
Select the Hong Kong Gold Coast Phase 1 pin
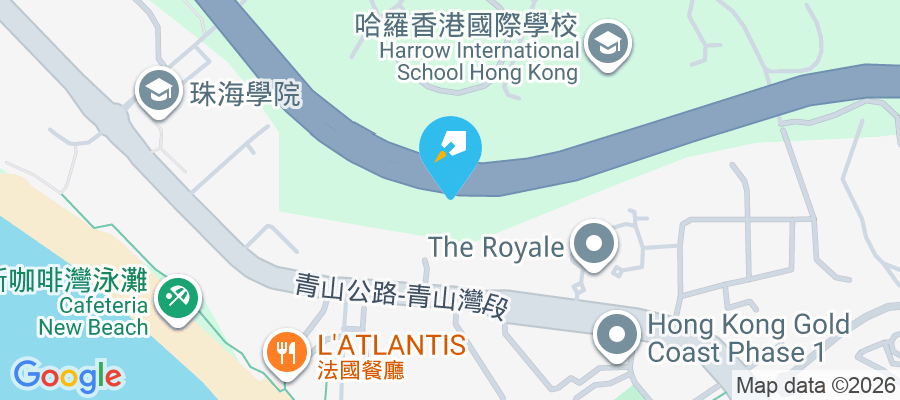(615, 334)
